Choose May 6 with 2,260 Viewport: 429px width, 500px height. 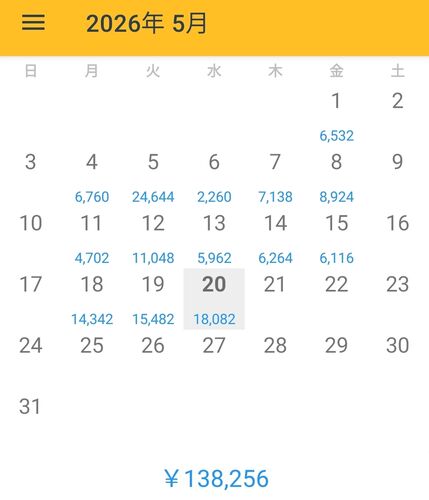(x=214, y=176)
